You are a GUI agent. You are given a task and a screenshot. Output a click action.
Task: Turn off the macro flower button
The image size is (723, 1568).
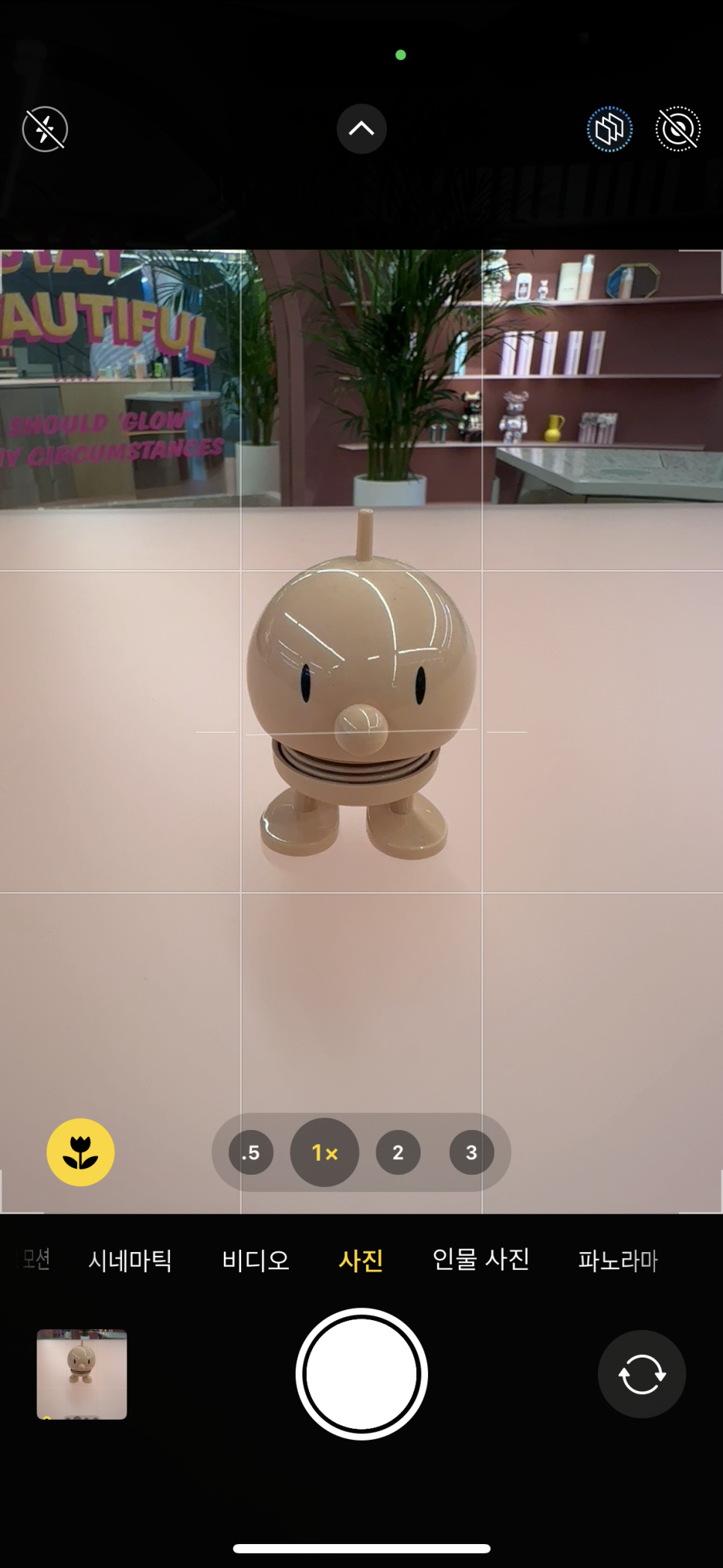[x=81, y=1152]
